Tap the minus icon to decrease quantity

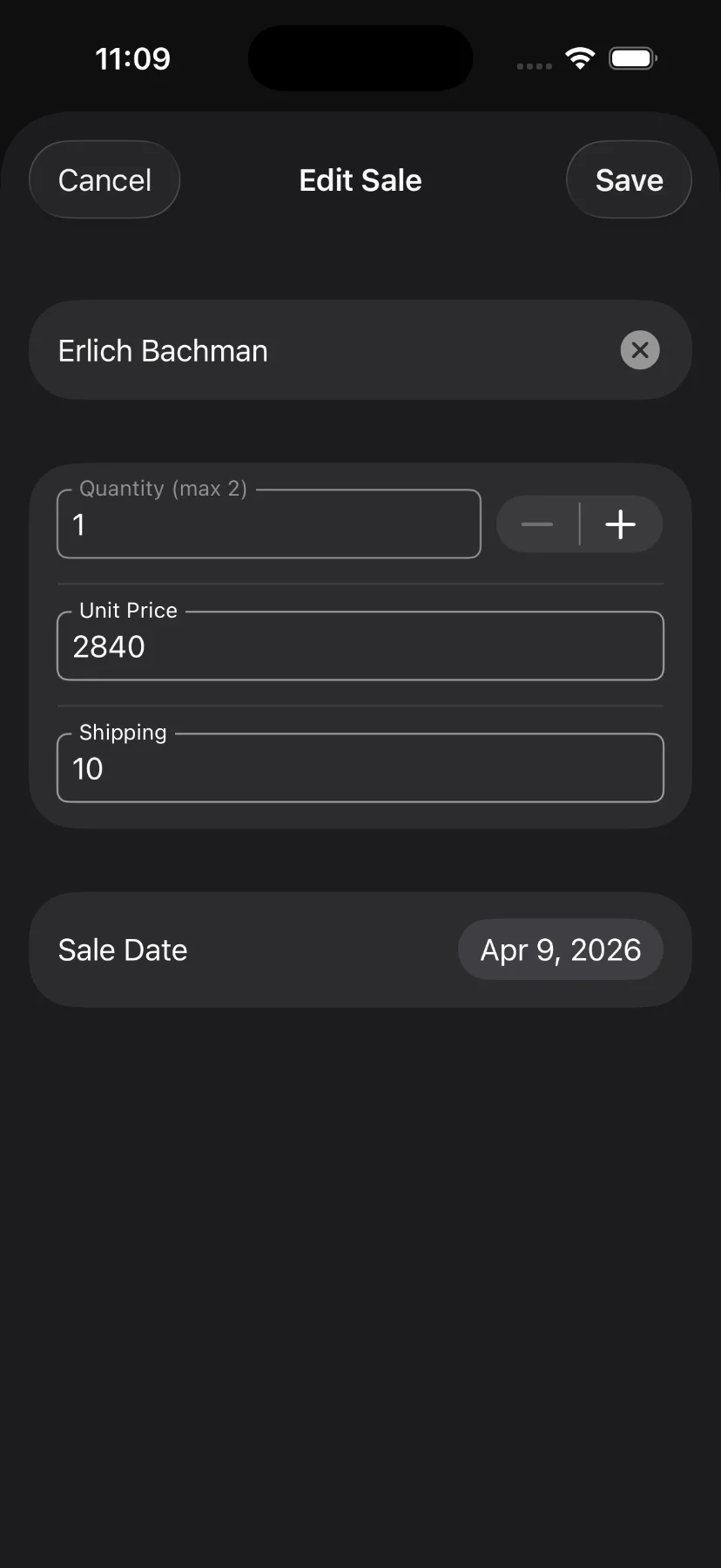click(536, 524)
